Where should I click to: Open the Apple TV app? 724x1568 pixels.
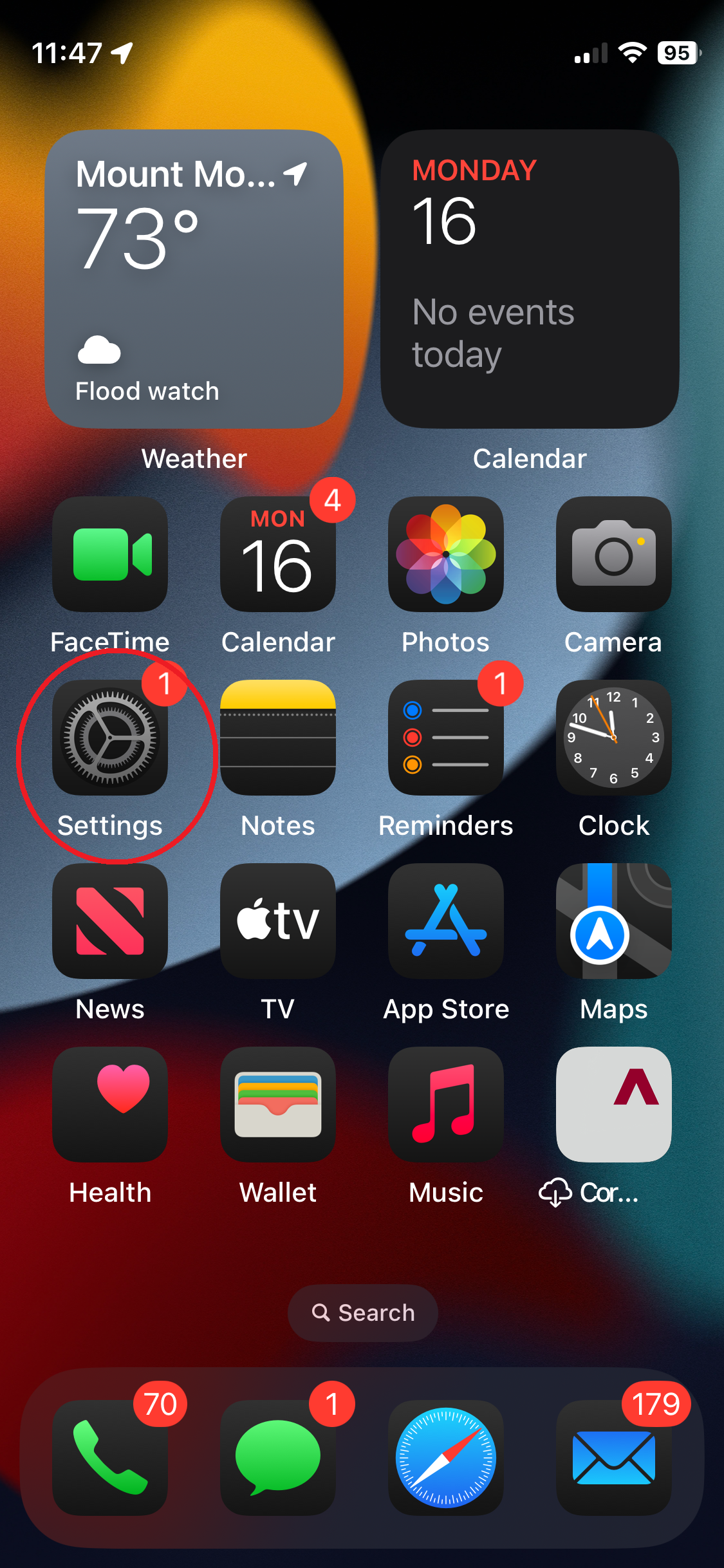(x=278, y=921)
